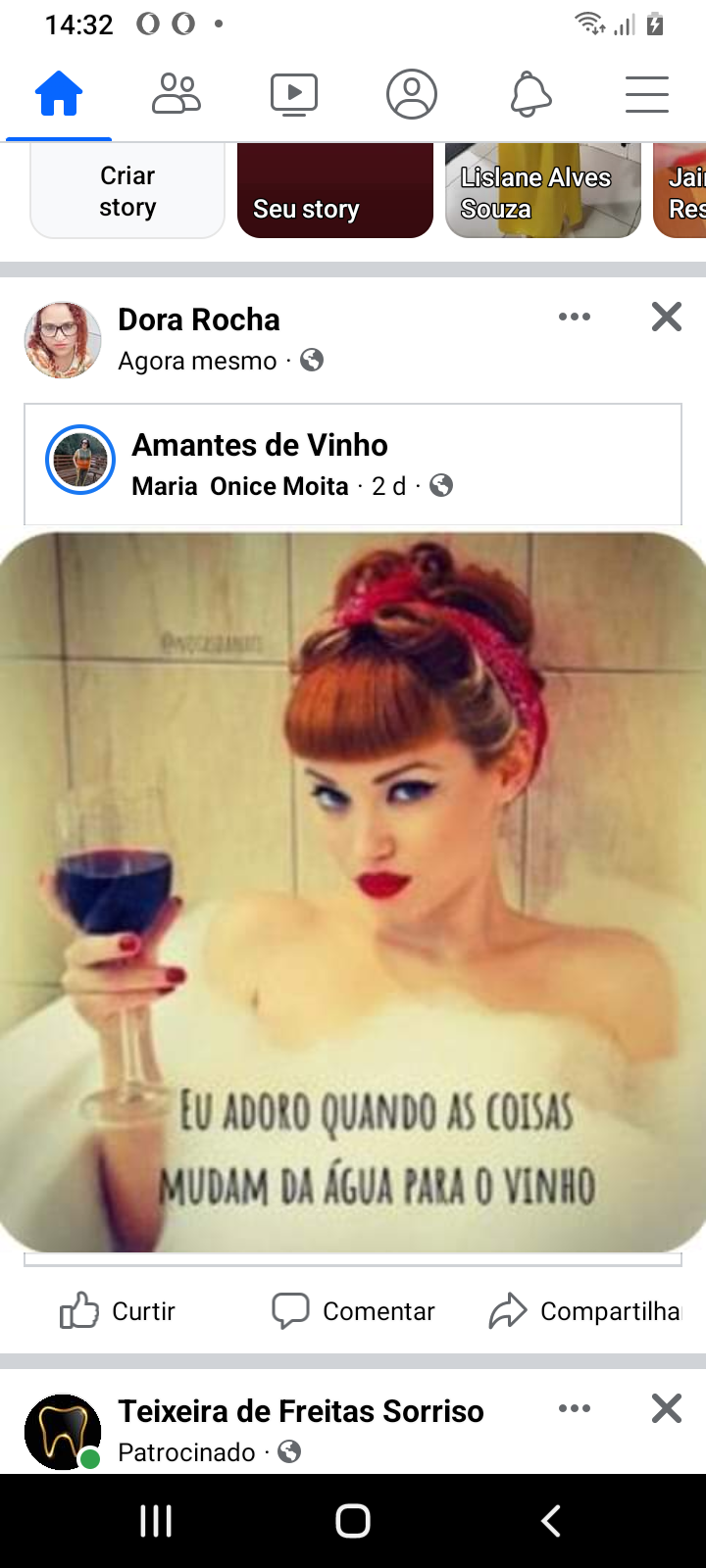Image resolution: width=706 pixels, height=1568 pixels.
Task: Like the post with Curtir
Action: (x=119, y=1311)
